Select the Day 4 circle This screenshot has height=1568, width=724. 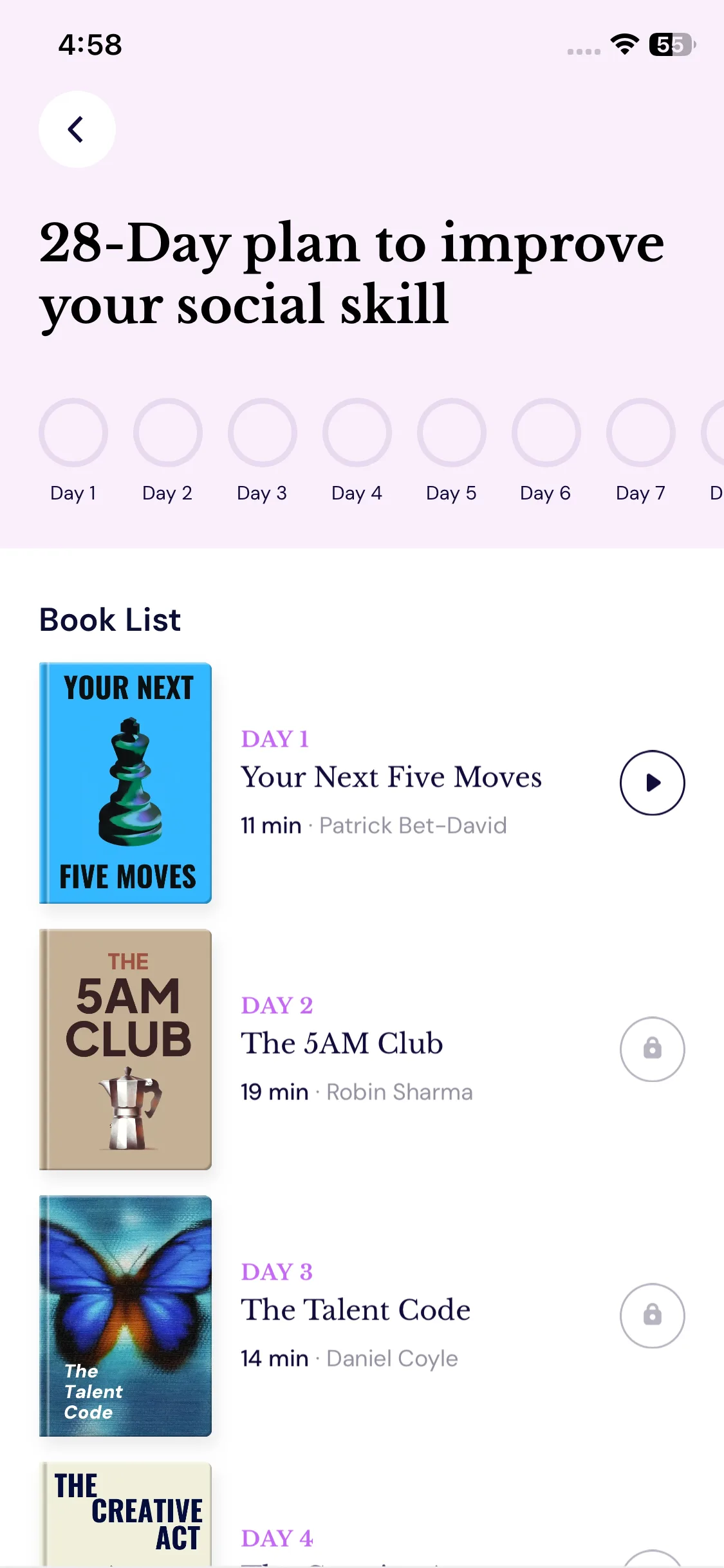tap(357, 433)
